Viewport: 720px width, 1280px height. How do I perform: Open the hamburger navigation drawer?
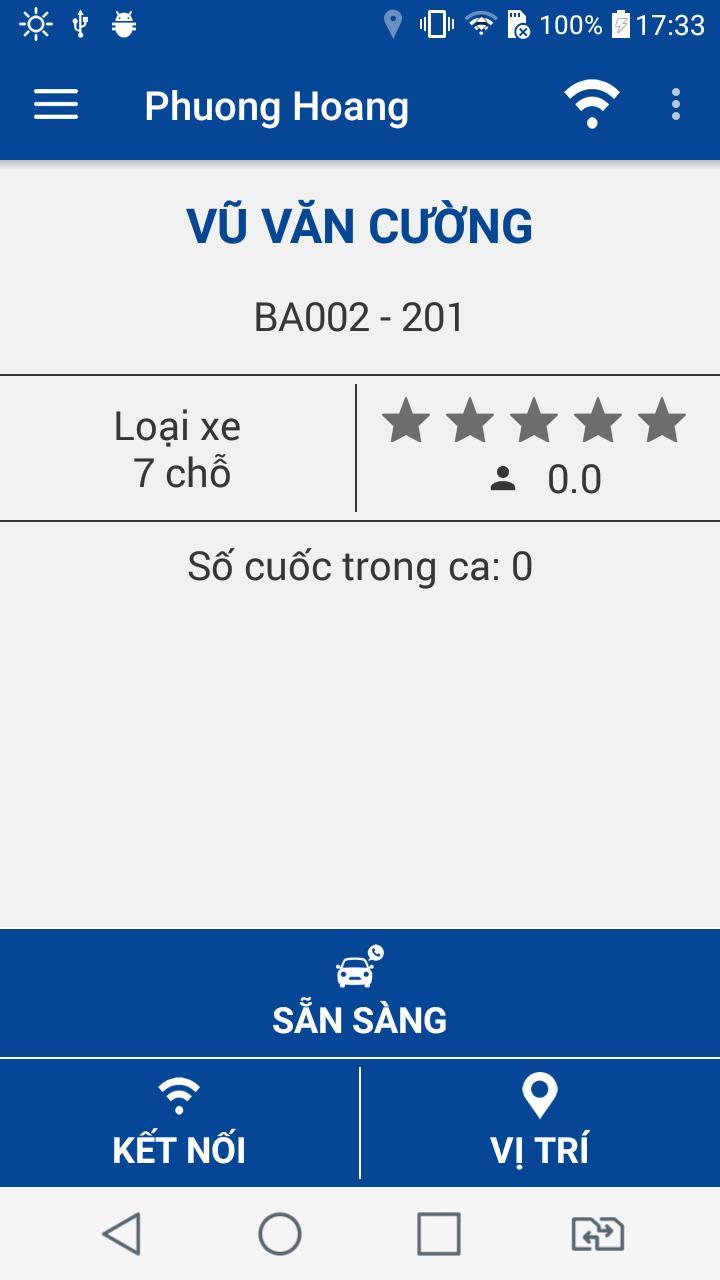pos(56,105)
